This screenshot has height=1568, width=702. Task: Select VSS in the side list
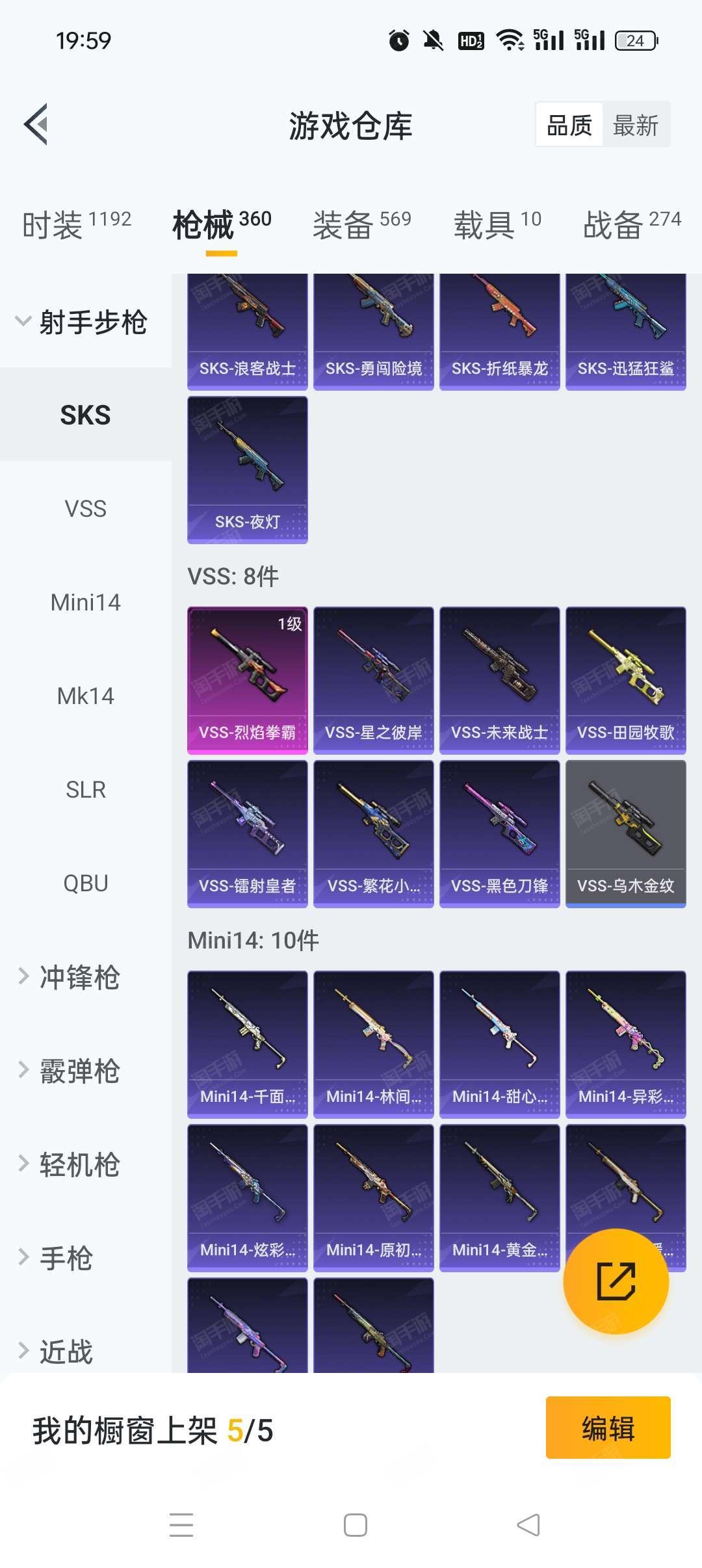point(86,508)
